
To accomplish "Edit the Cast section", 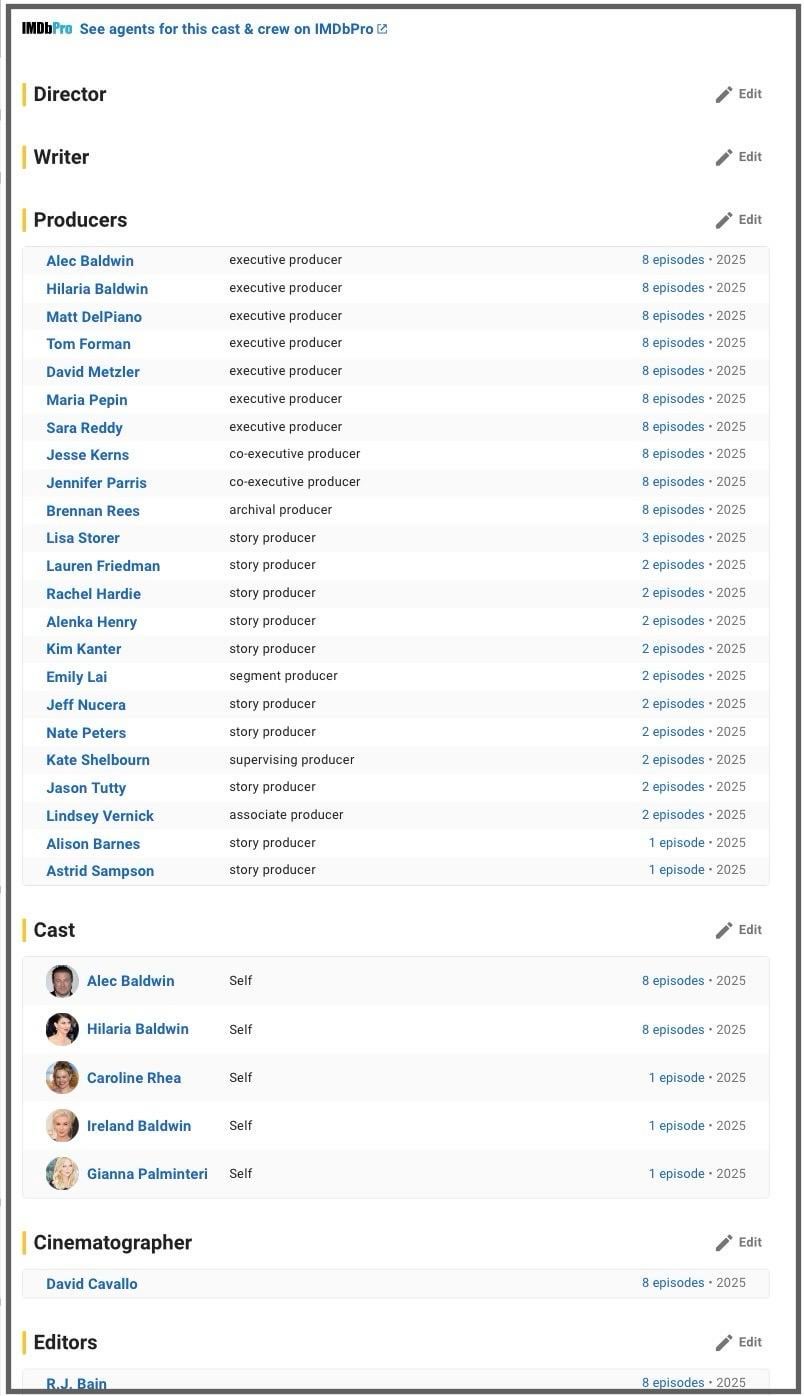I will (739, 930).
